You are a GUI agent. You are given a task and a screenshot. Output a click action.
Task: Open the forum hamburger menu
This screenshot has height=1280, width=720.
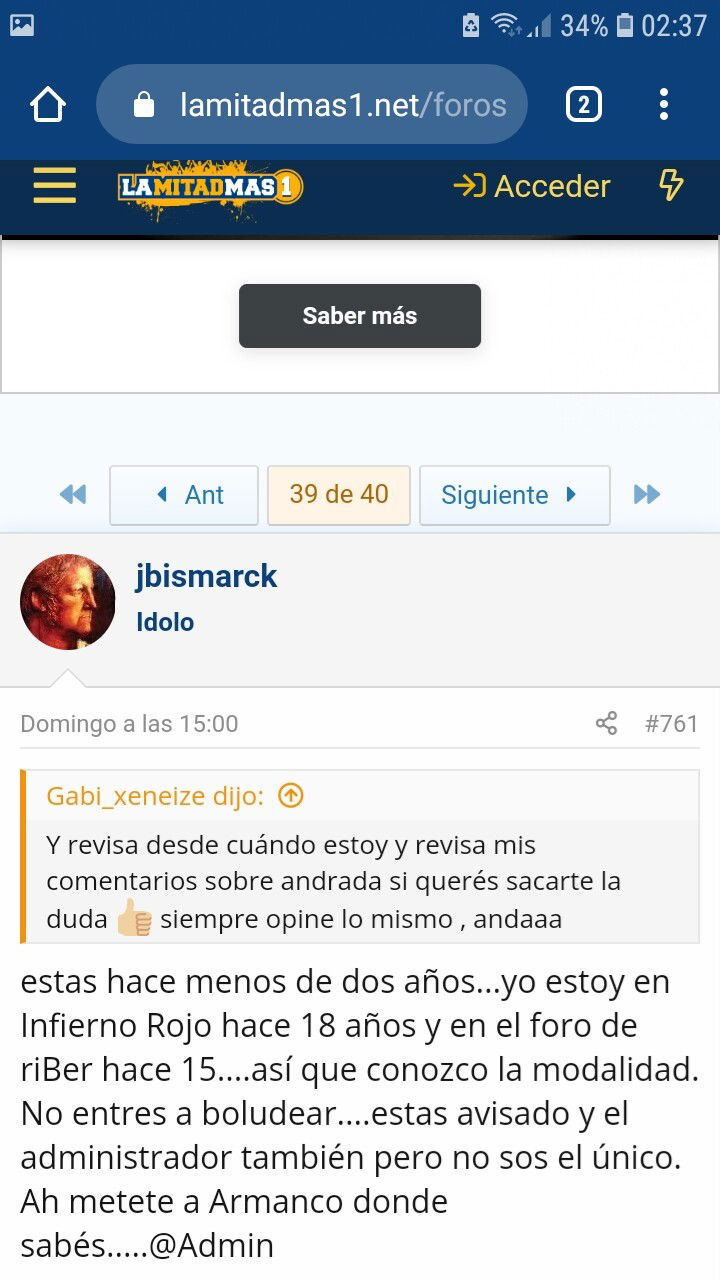(x=54, y=186)
